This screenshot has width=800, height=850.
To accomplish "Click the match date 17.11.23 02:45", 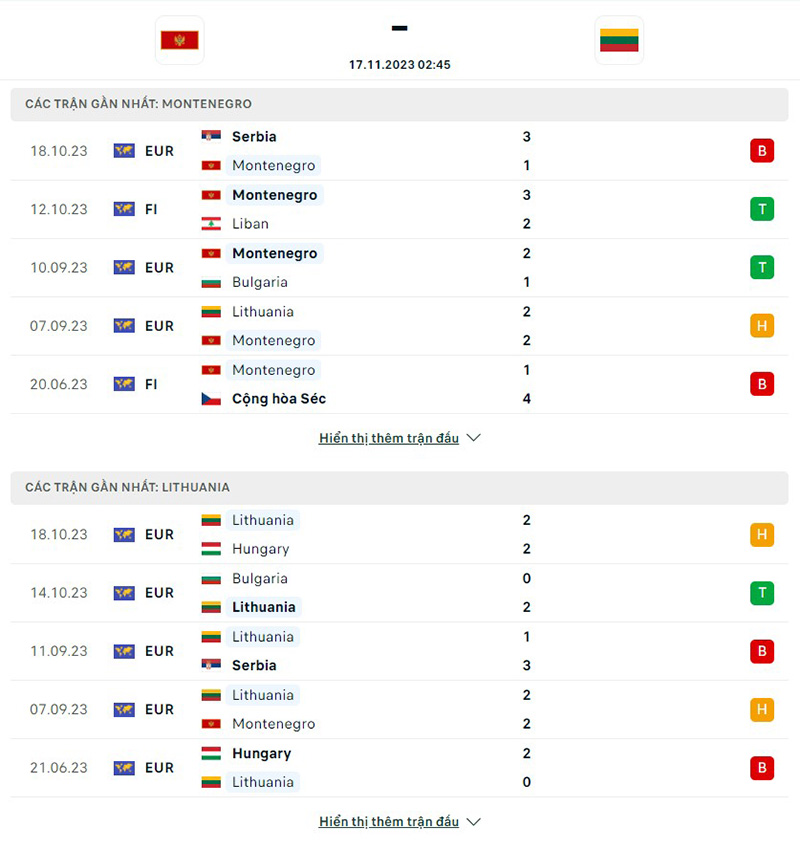I will [399, 64].
